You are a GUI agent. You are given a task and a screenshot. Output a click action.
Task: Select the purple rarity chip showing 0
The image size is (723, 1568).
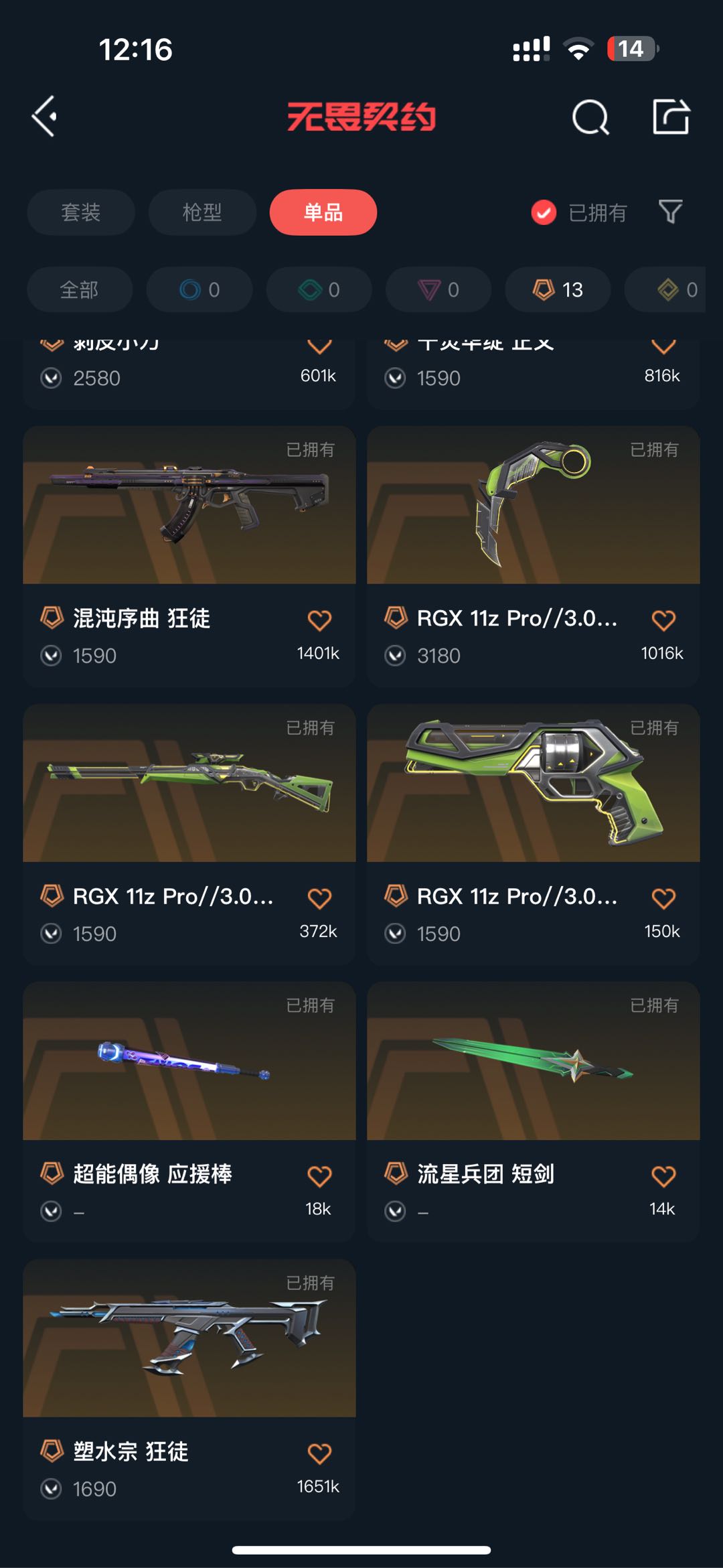click(x=438, y=289)
